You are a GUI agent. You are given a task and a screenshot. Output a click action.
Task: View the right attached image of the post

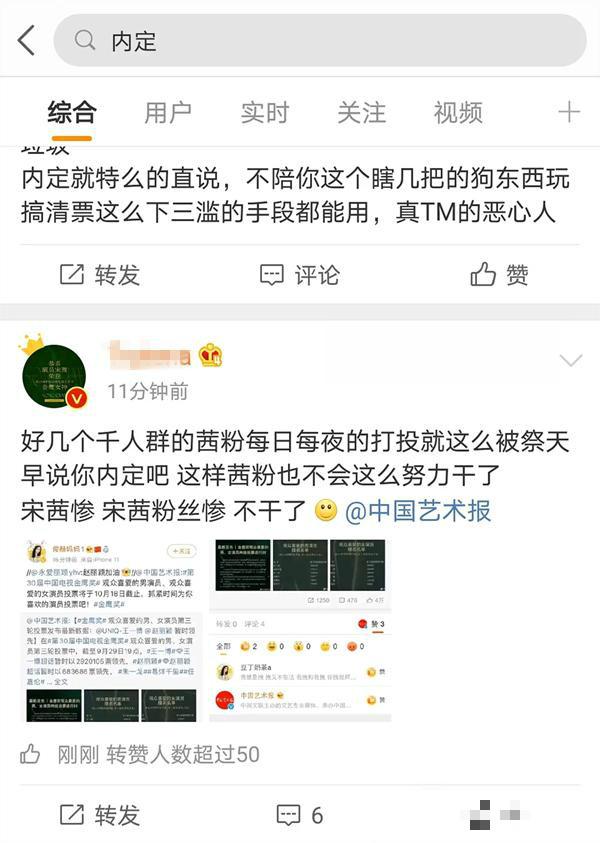point(300,630)
